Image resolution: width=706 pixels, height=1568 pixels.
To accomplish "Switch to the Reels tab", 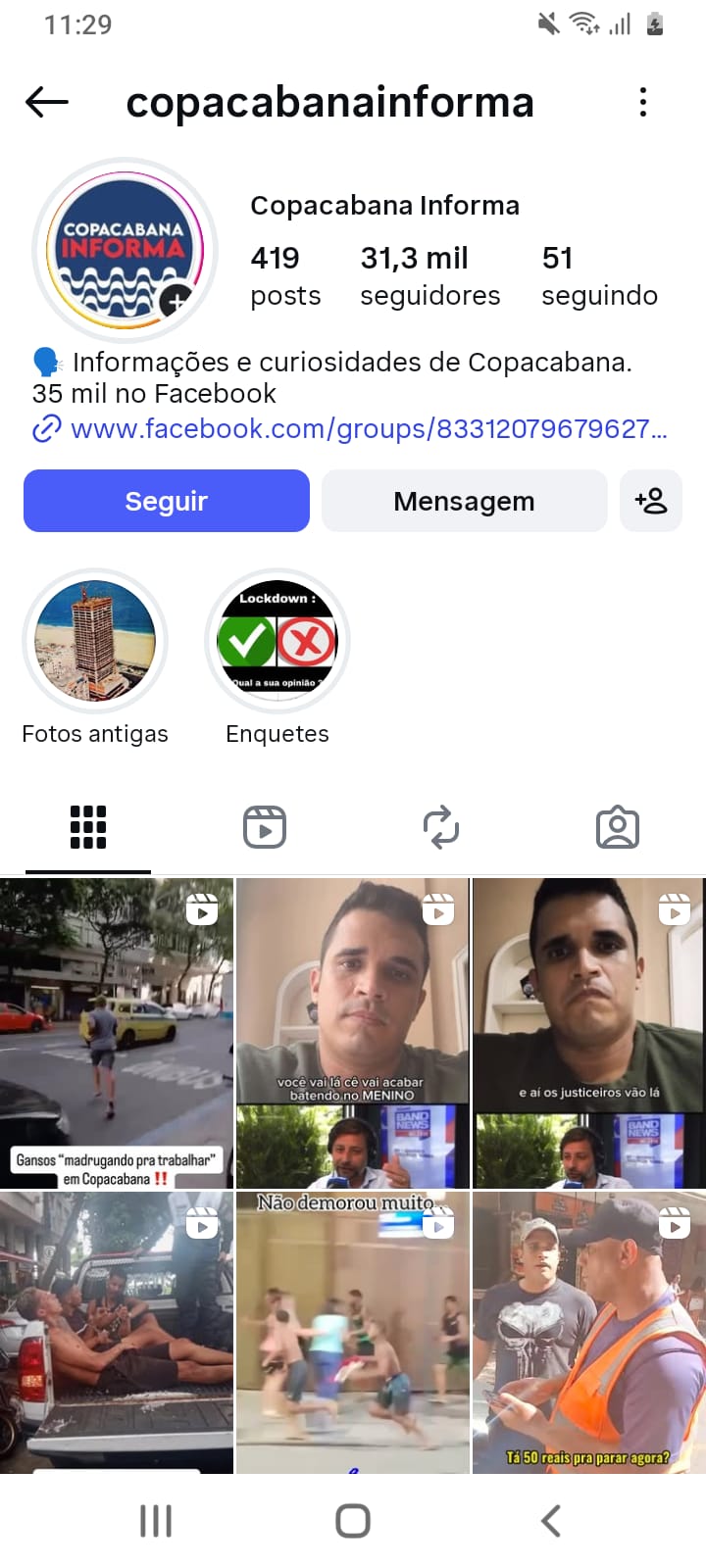I will (x=265, y=827).
